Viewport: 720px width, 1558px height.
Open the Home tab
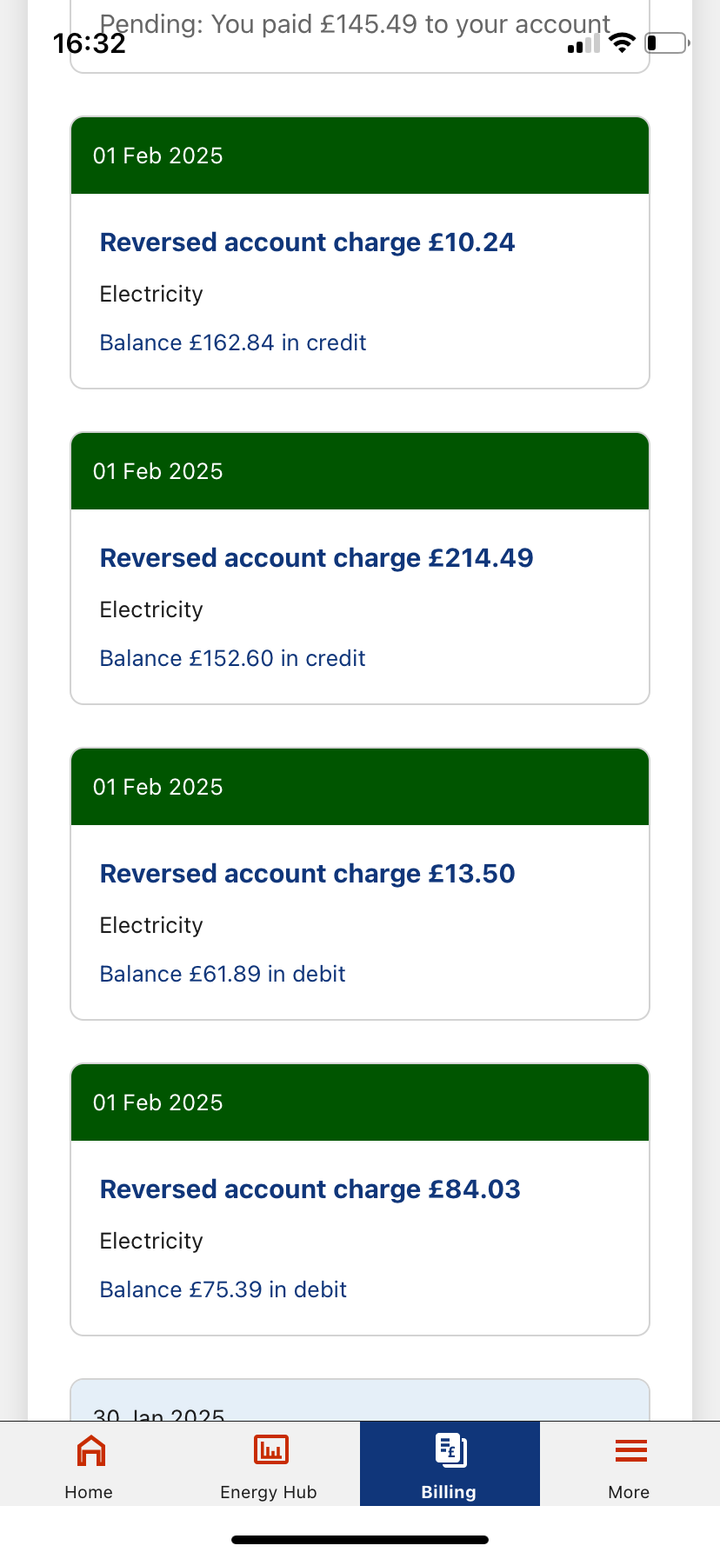(89, 1464)
